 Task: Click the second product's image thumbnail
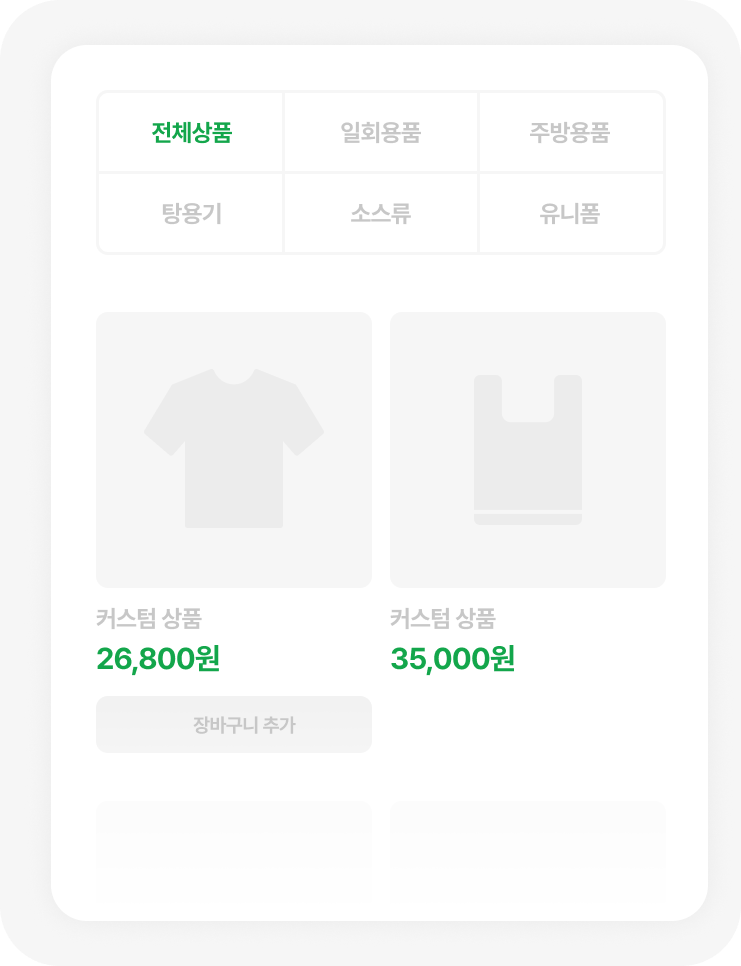pyautogui.click(x=527, y=448)
